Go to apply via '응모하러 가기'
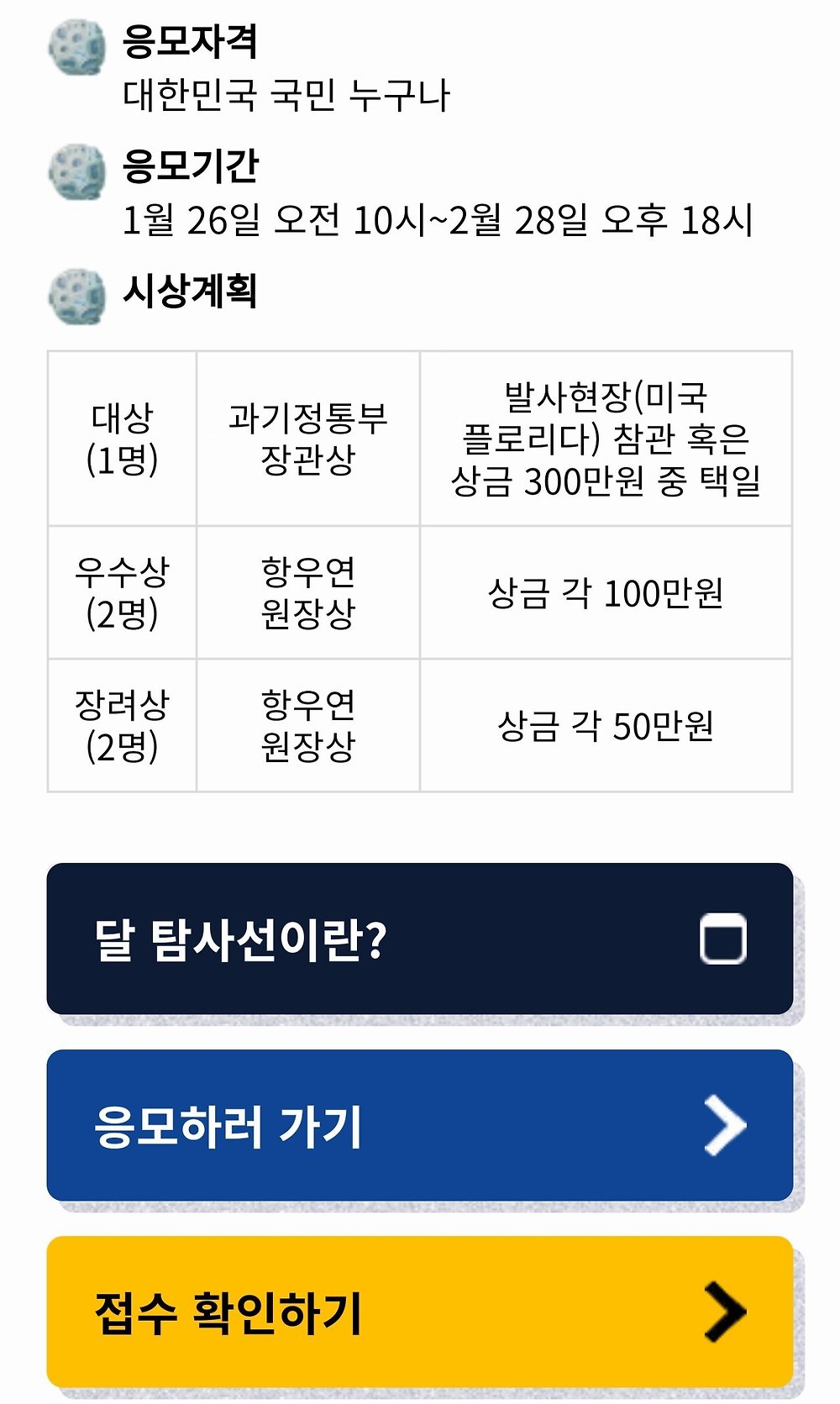The height and width of the screenshot is (1404, 840). coord(420,1125)
